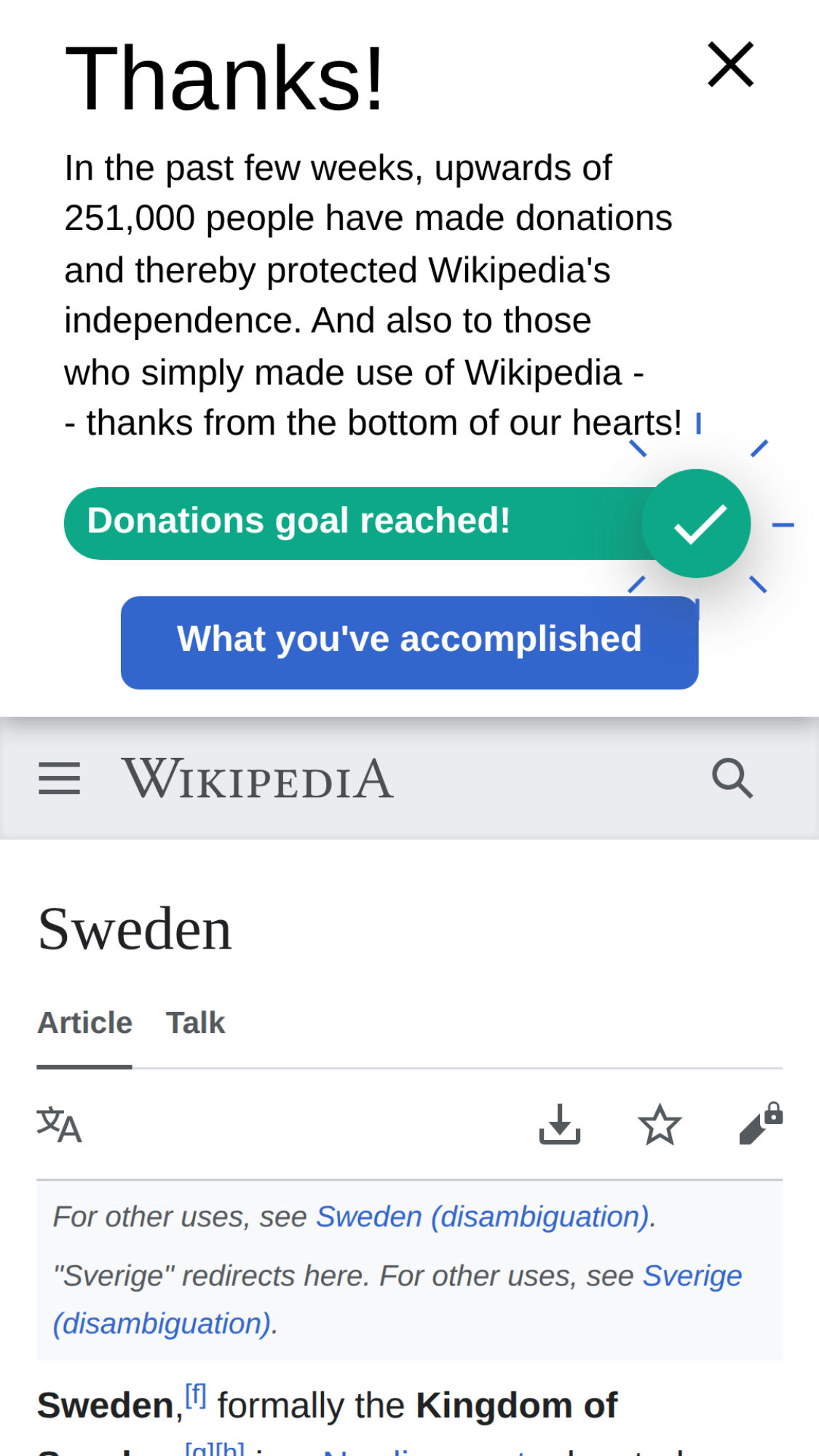Open footnote f after Sweden
This screenshot has width=819, height=1456.
195,1396
